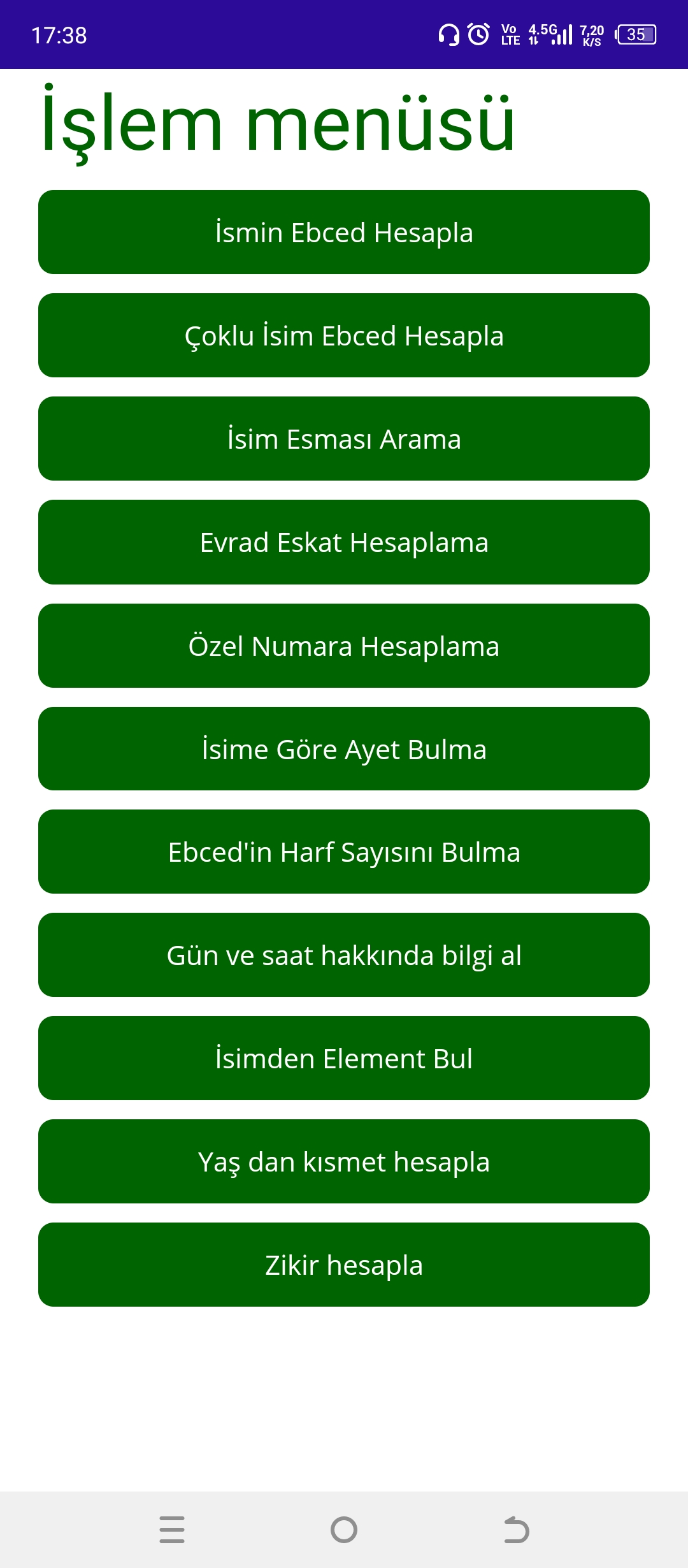
Task: Open İsimden Element Bul
Action: (344, 1058)
